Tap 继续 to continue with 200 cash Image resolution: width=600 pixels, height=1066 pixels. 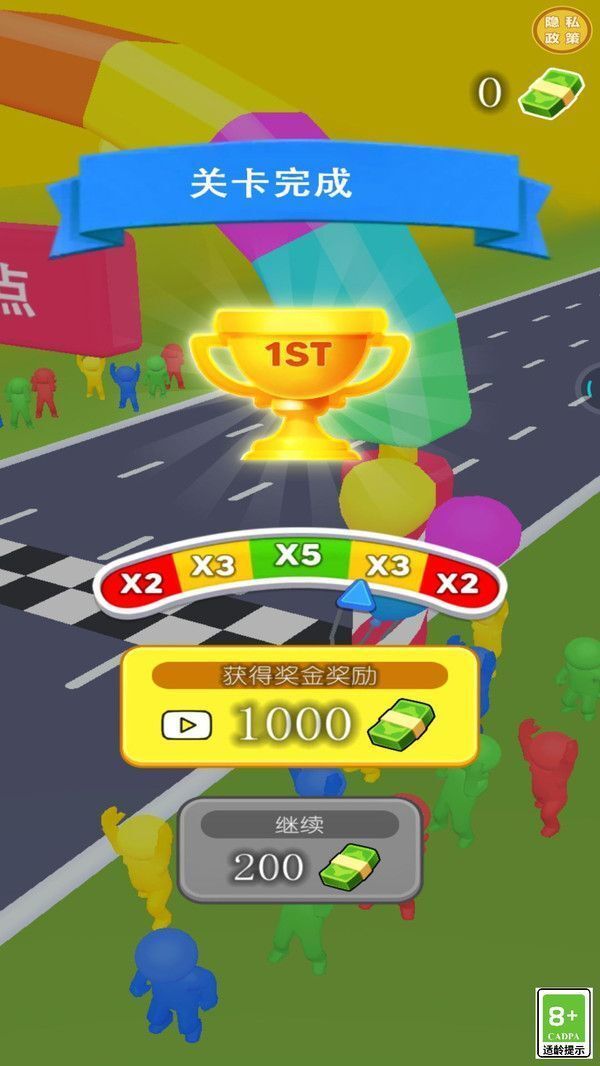point(300,850)
